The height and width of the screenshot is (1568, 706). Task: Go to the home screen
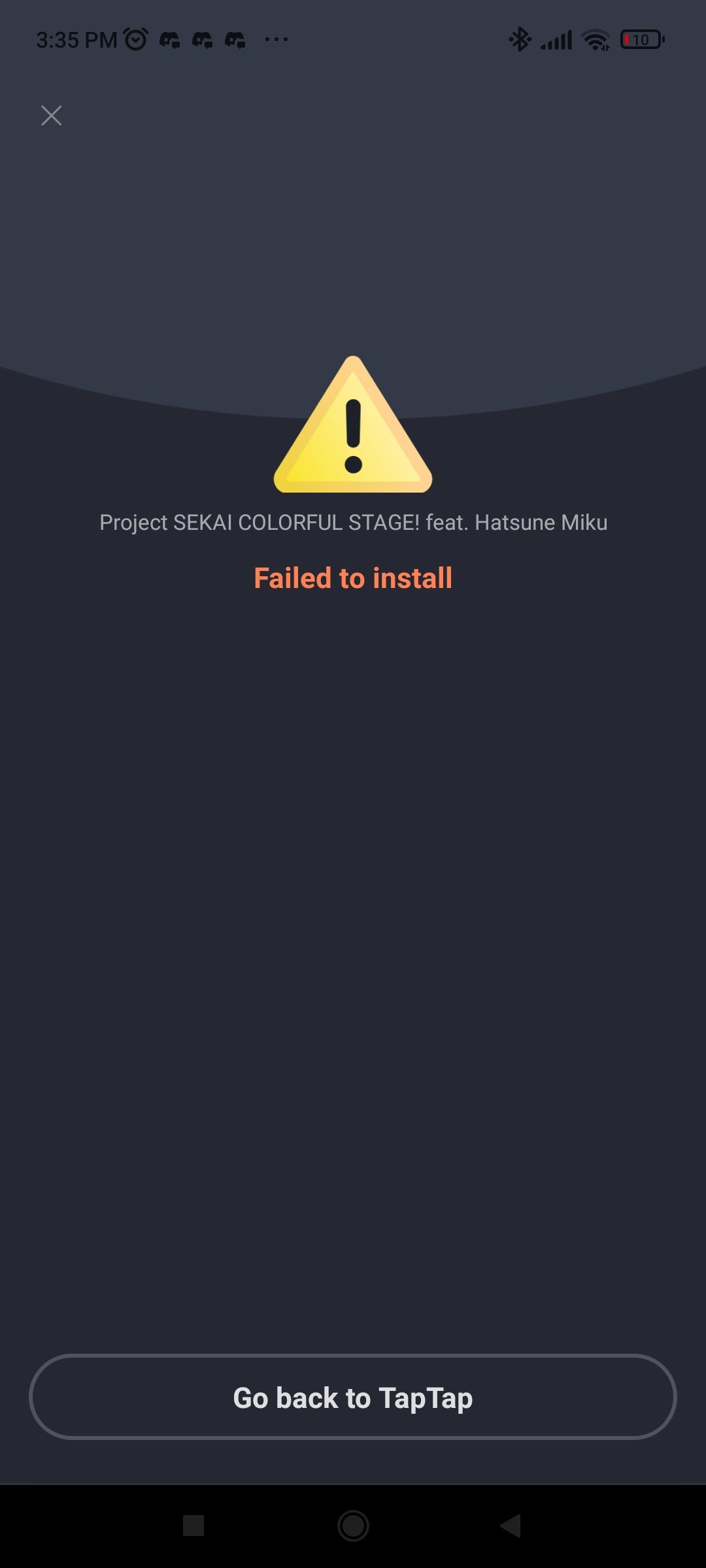point(353,1526)
